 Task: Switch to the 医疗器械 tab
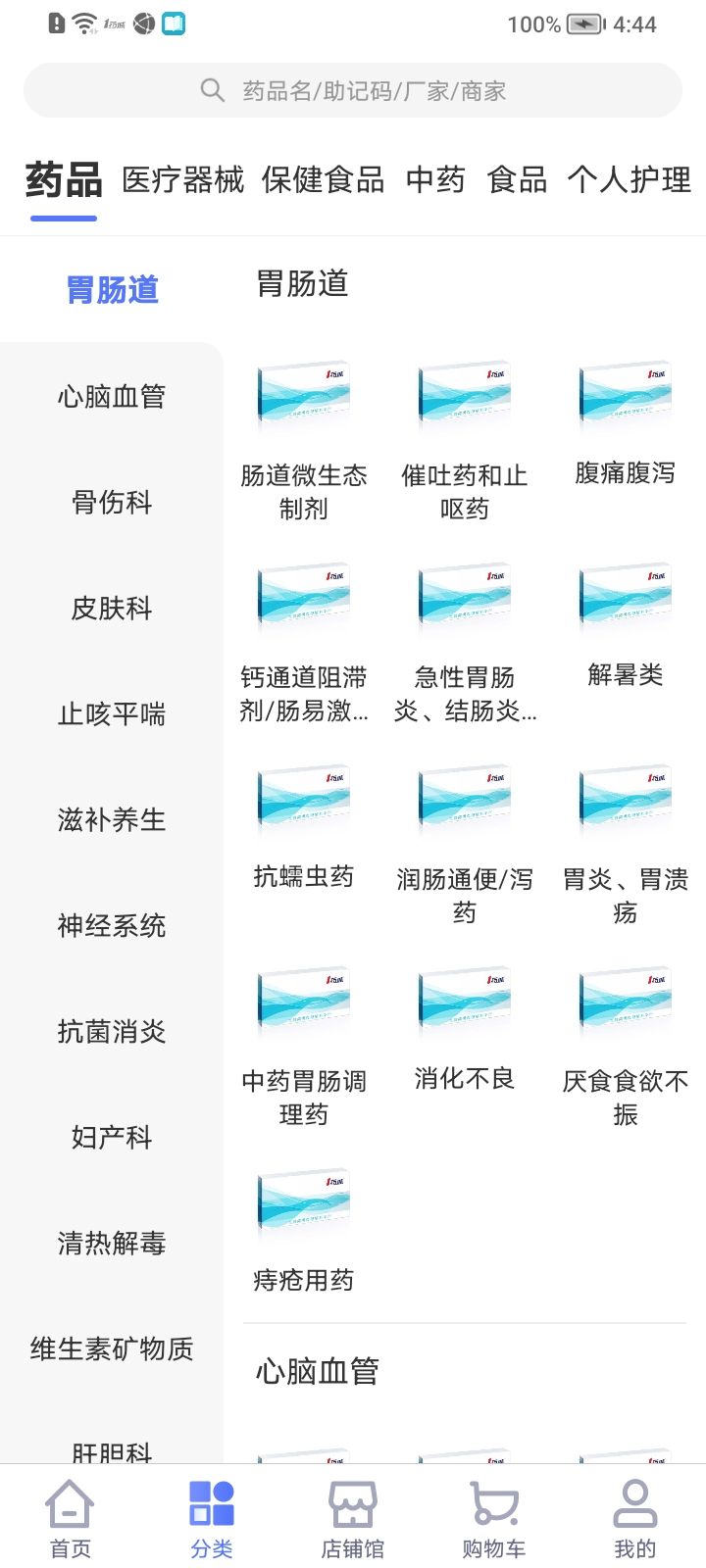pos(182,179)
